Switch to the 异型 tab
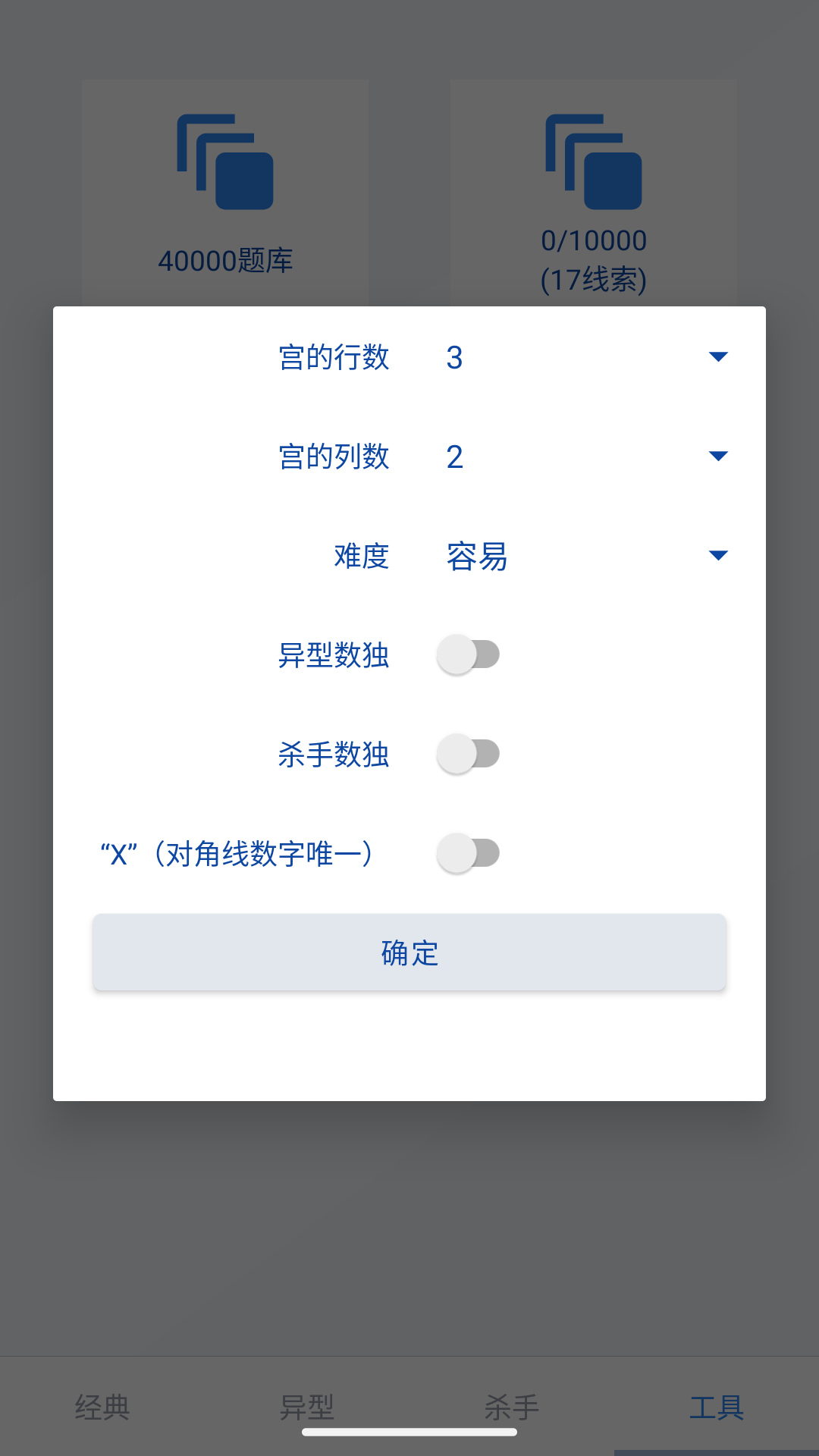 click(307, 1405)
